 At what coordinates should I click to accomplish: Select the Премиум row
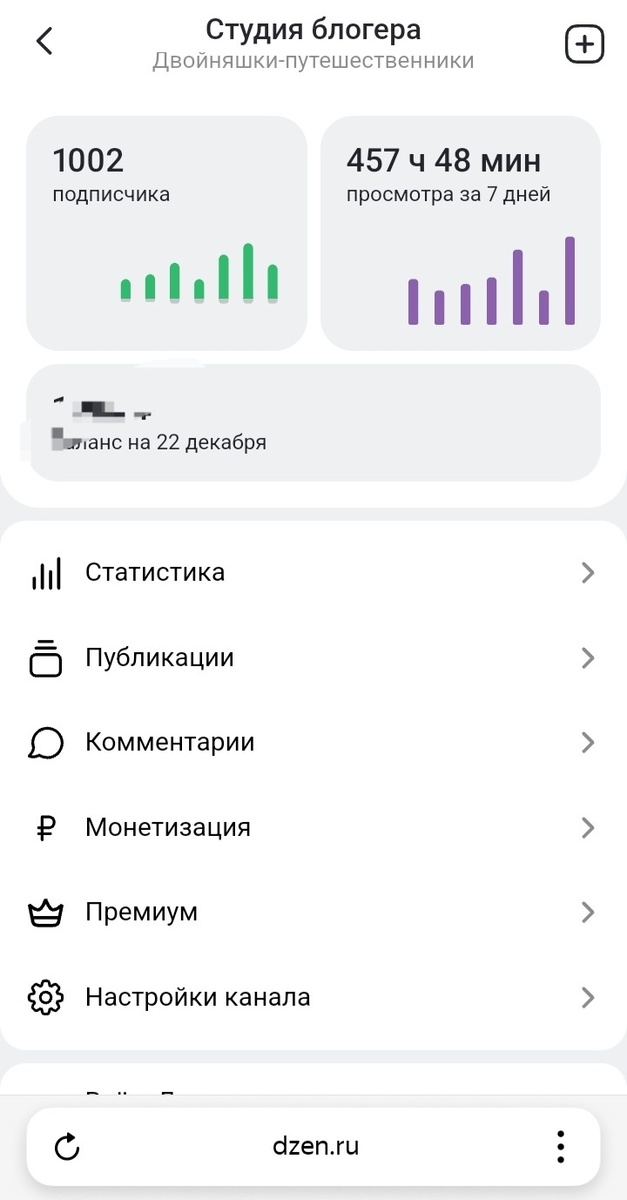[x=312, y=913]
